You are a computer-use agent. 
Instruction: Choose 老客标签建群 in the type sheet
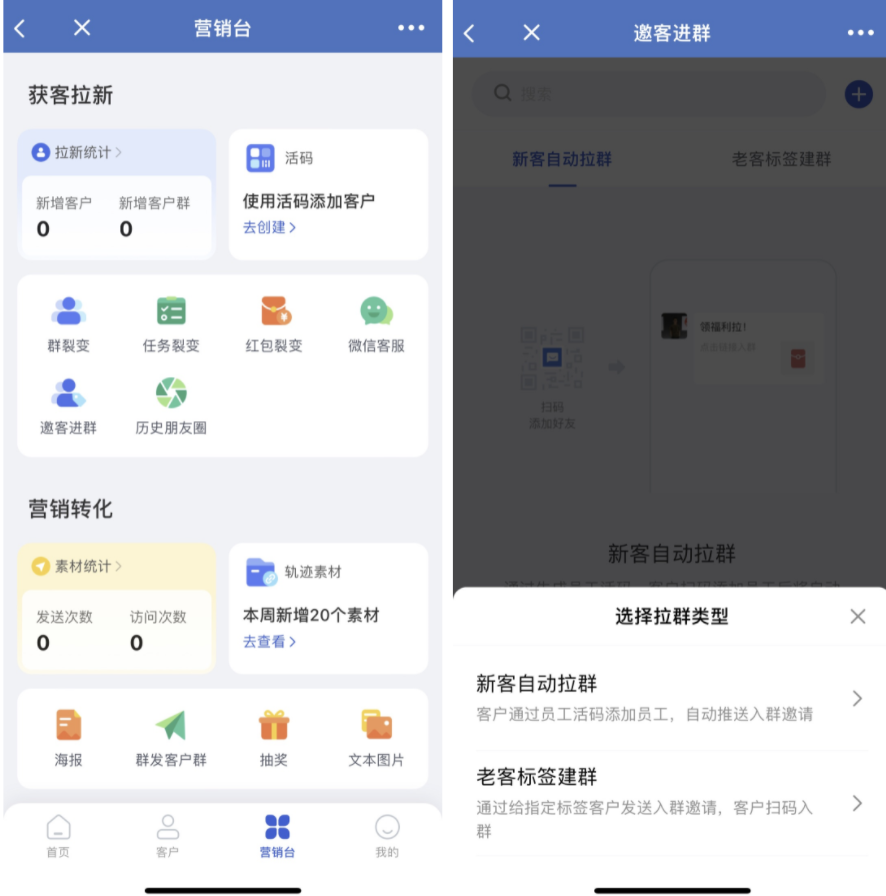click(x=669, y=803)
